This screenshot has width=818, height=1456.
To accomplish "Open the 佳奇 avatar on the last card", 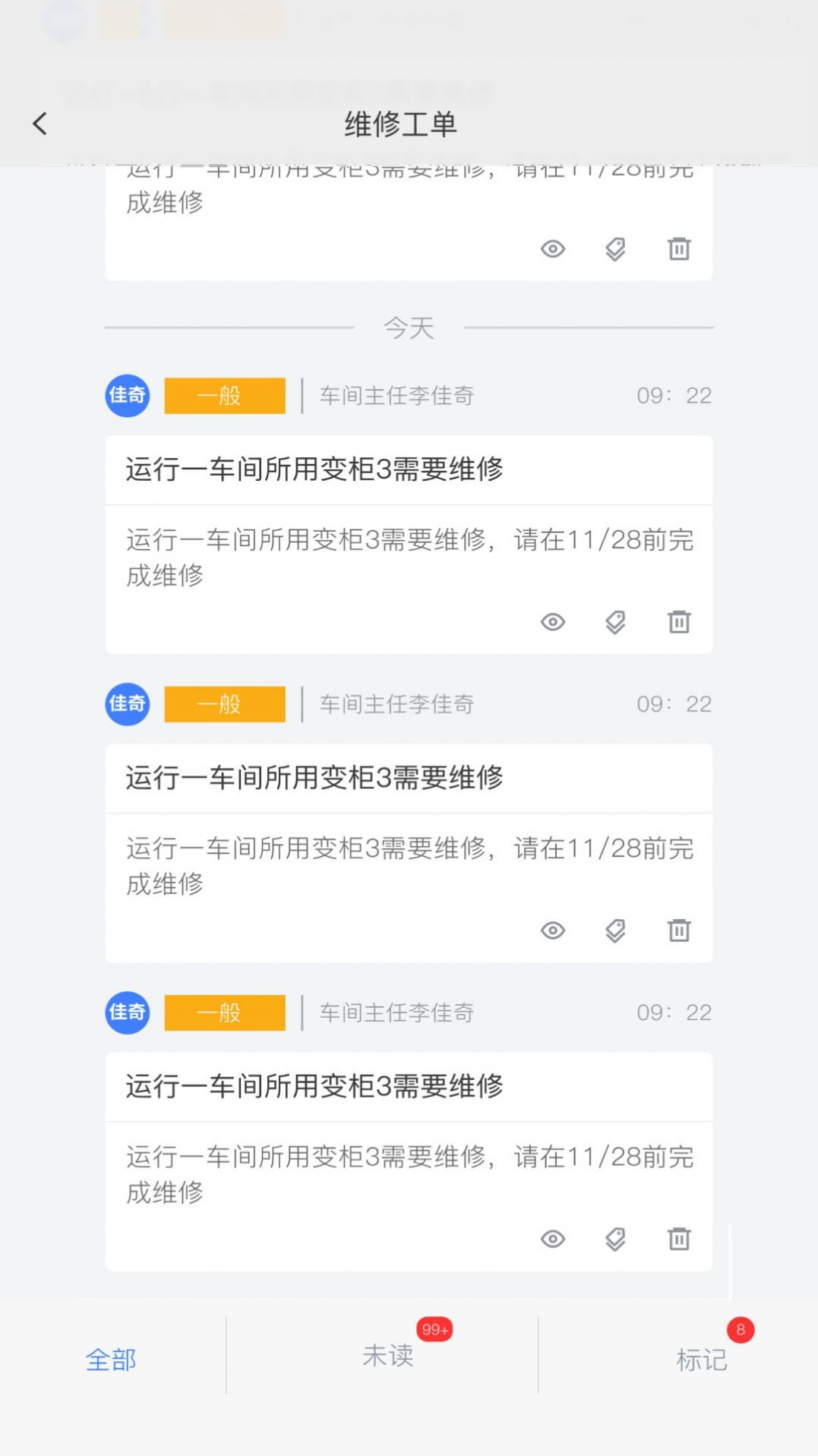I will 127,1012.
